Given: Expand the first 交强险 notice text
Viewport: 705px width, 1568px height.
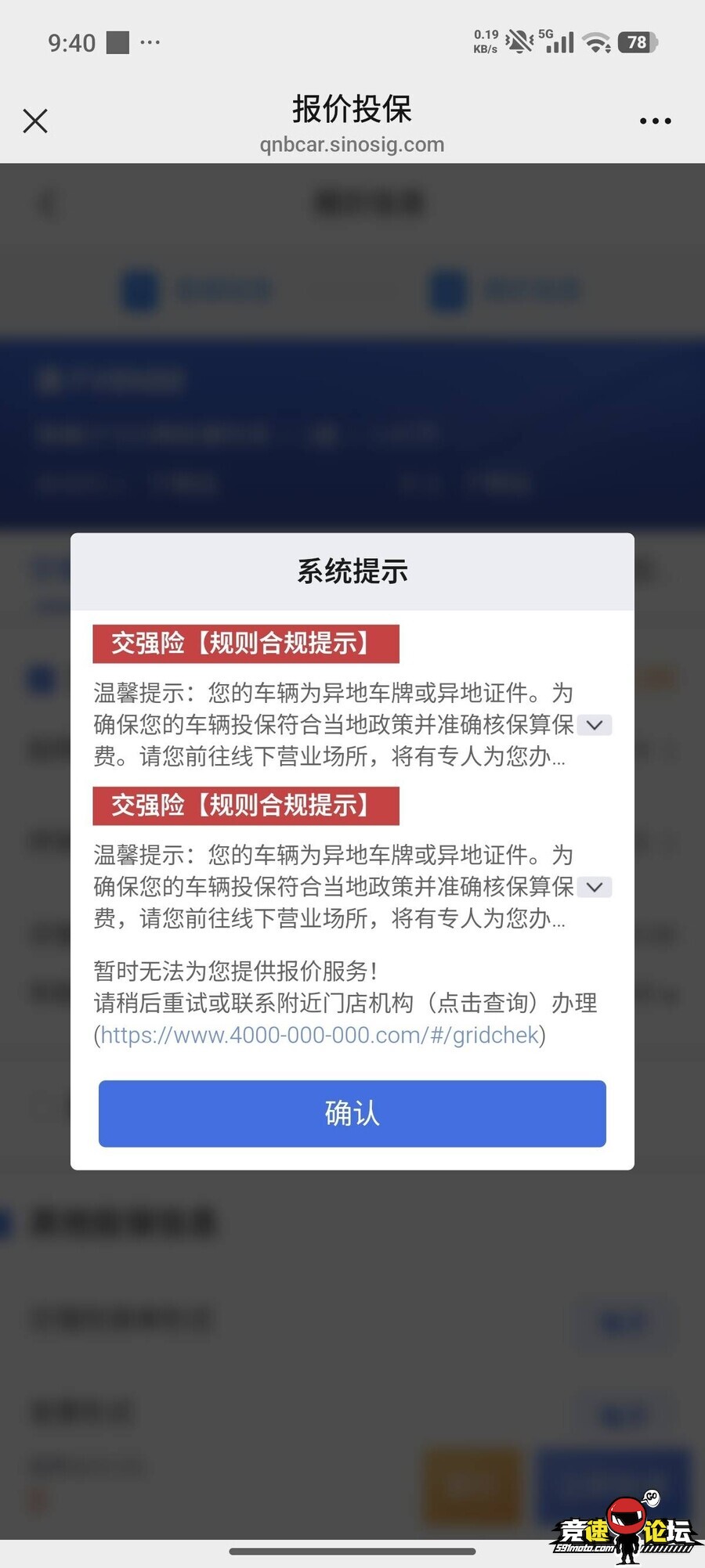Looking at the screenshot, I should pyautogui.click(x=595, y=725).
